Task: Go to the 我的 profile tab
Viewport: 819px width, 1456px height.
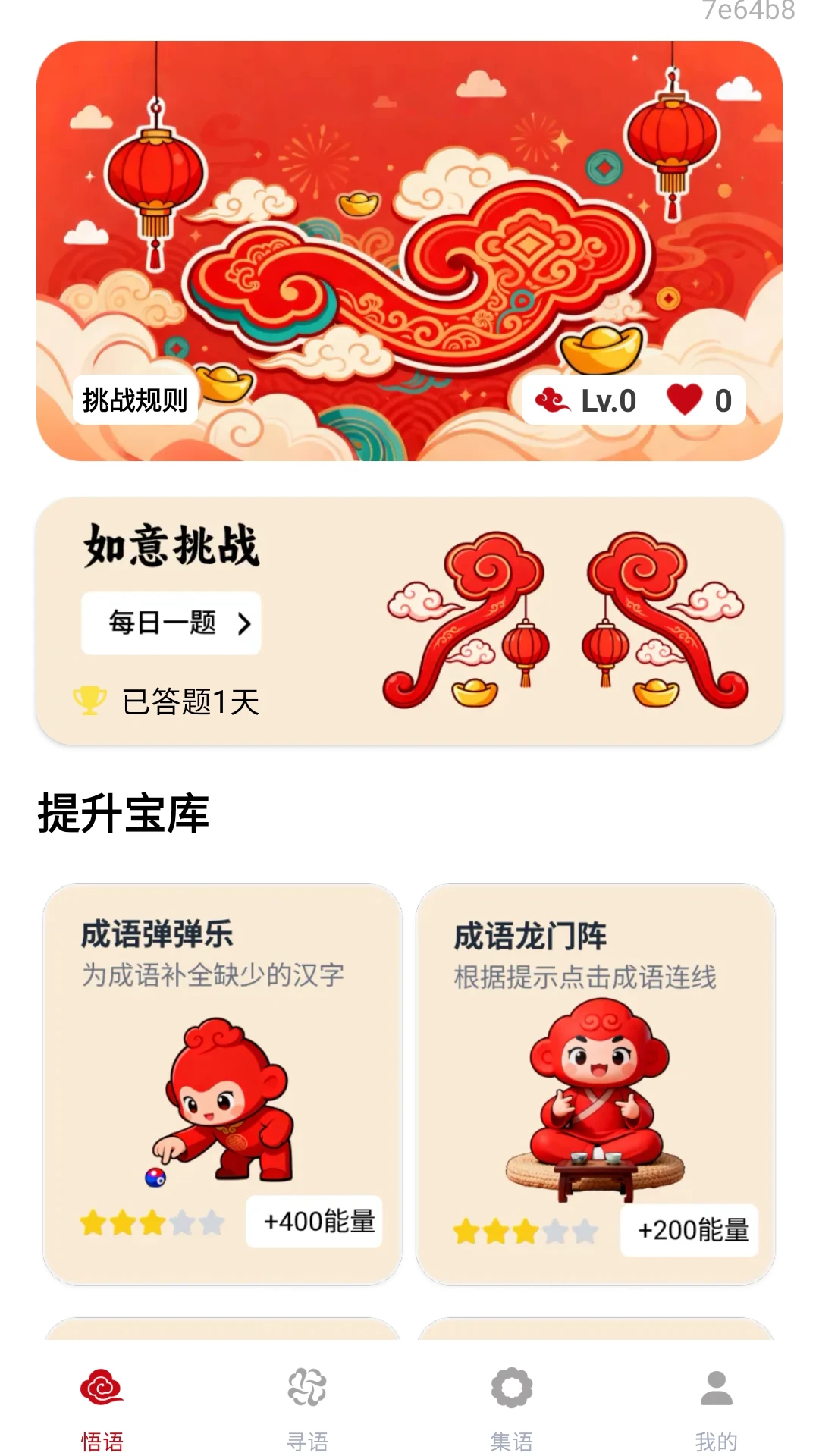Action: pyautogui.click(x=716, y=1407)
